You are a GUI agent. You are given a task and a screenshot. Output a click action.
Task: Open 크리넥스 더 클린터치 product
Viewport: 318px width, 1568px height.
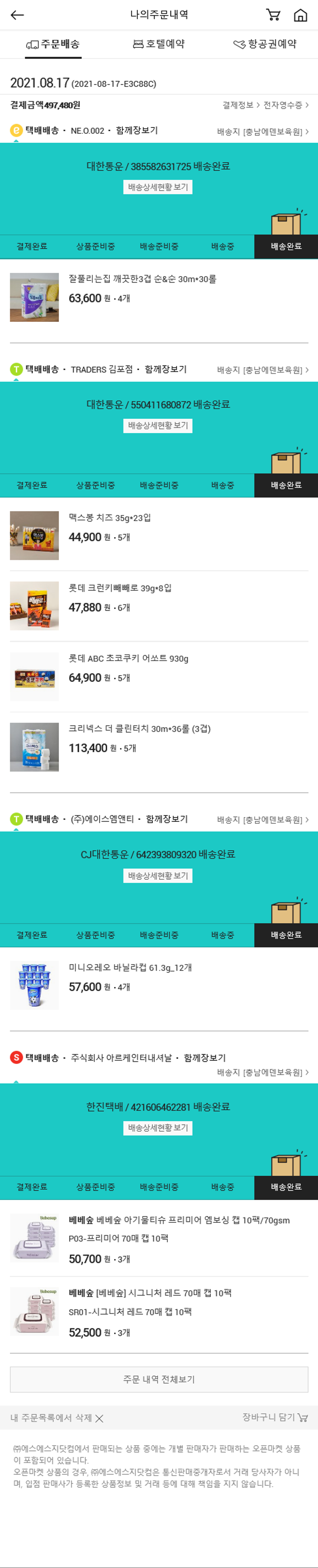click(139, 728)
